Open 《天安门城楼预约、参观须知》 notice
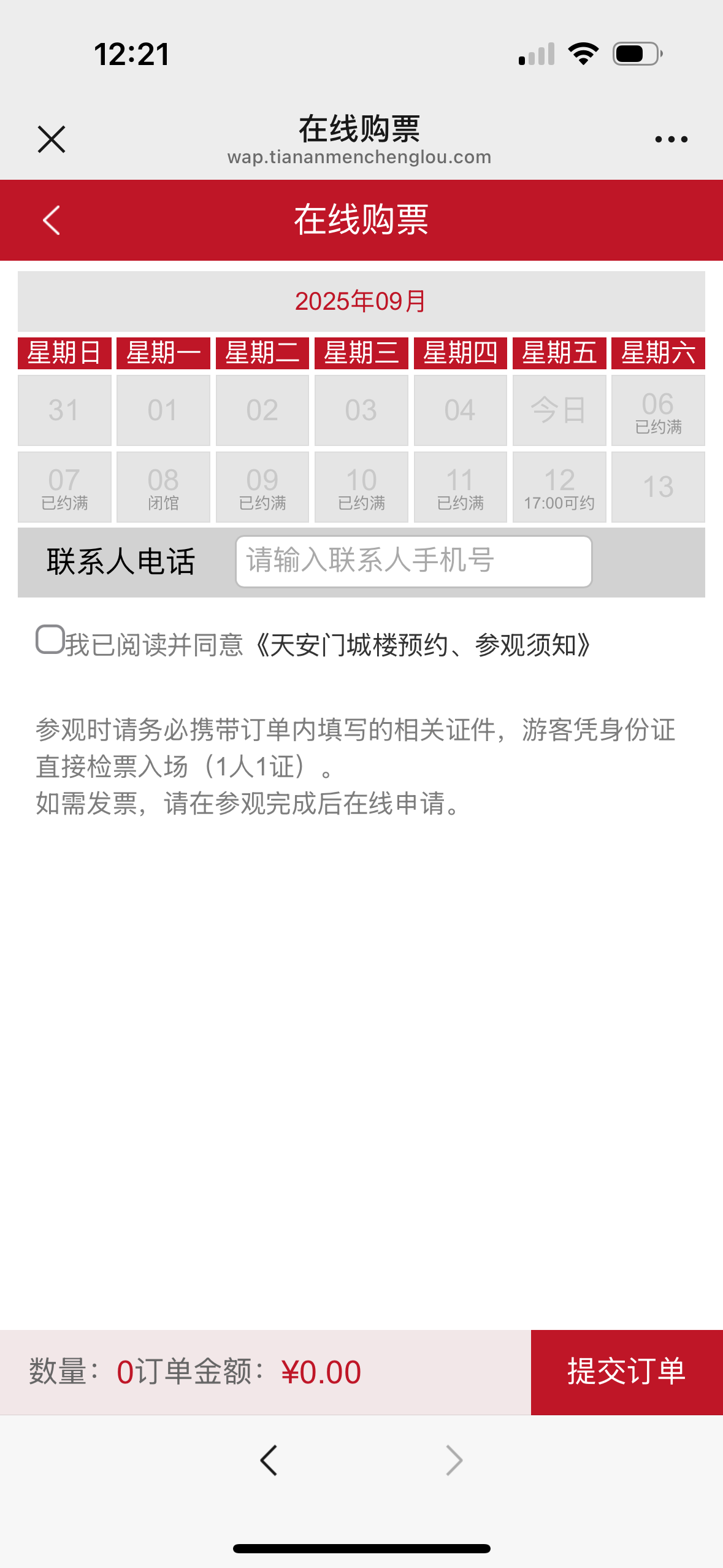The width and height of the screenshot is (723, 1568). (423, 645)
